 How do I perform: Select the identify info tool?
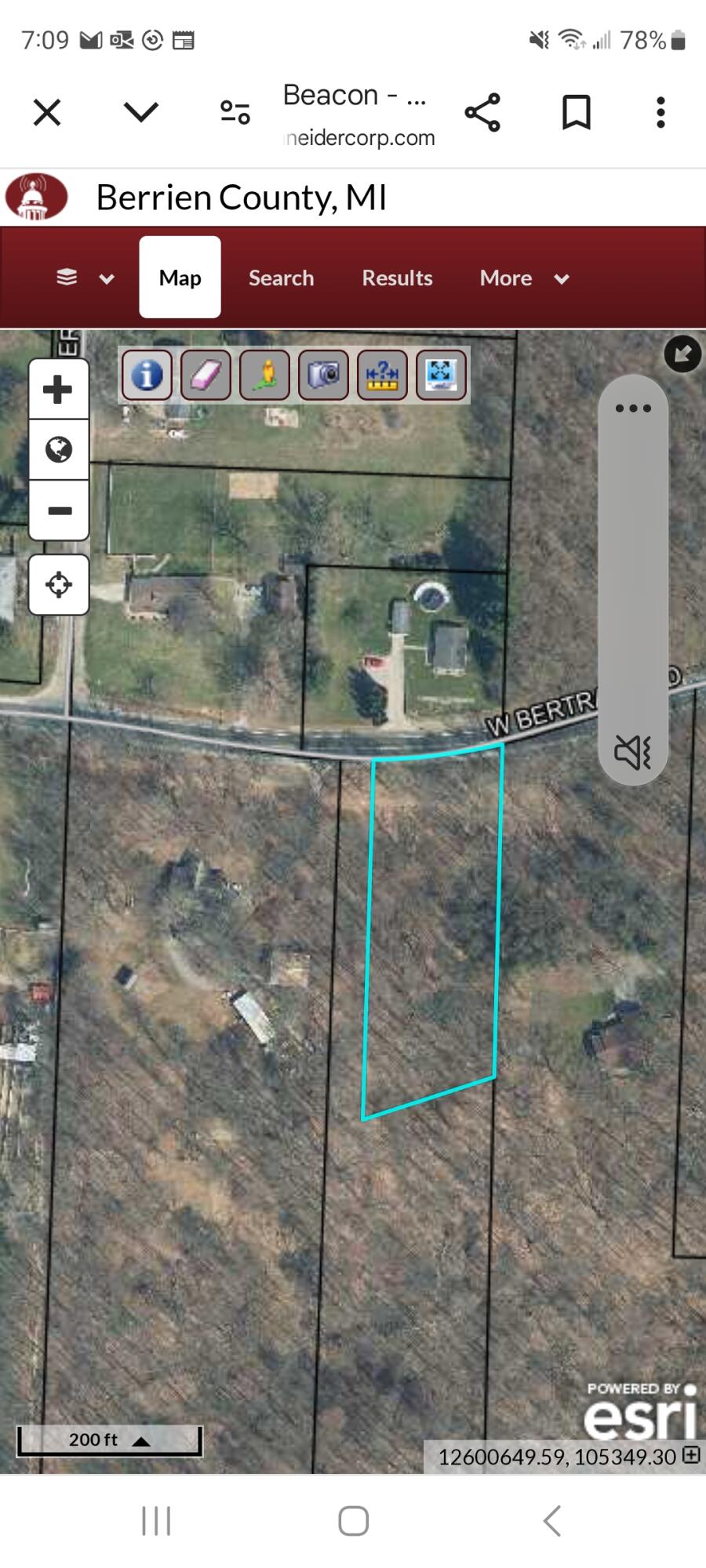point(147,376)
